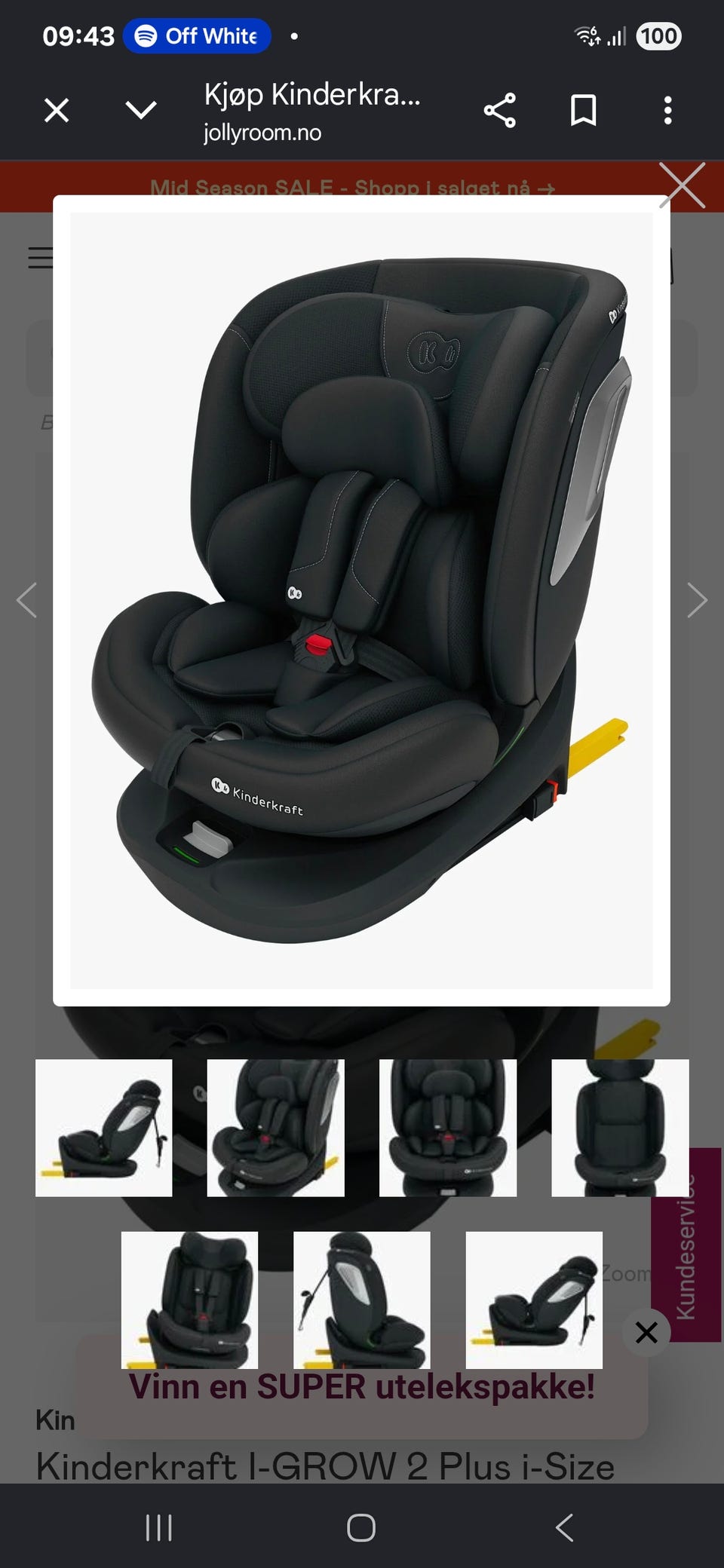Dismiss the Vinn en SUPER utelekspakke popup

(646, 1332)
